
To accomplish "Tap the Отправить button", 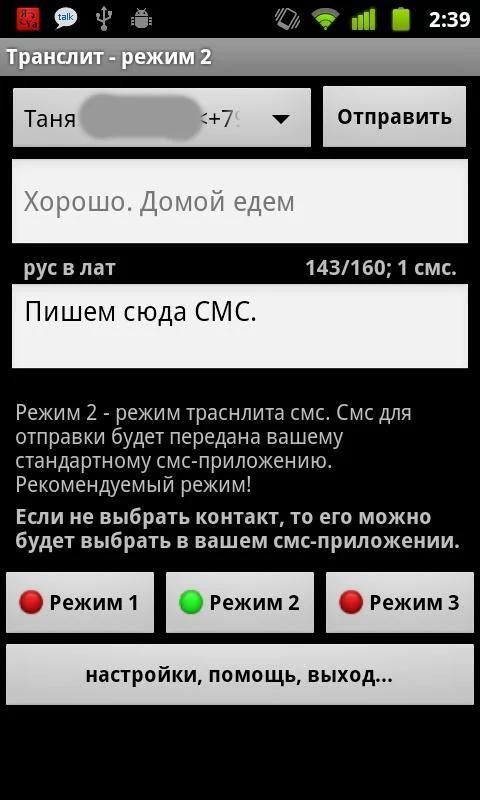I will pos(394,117).
